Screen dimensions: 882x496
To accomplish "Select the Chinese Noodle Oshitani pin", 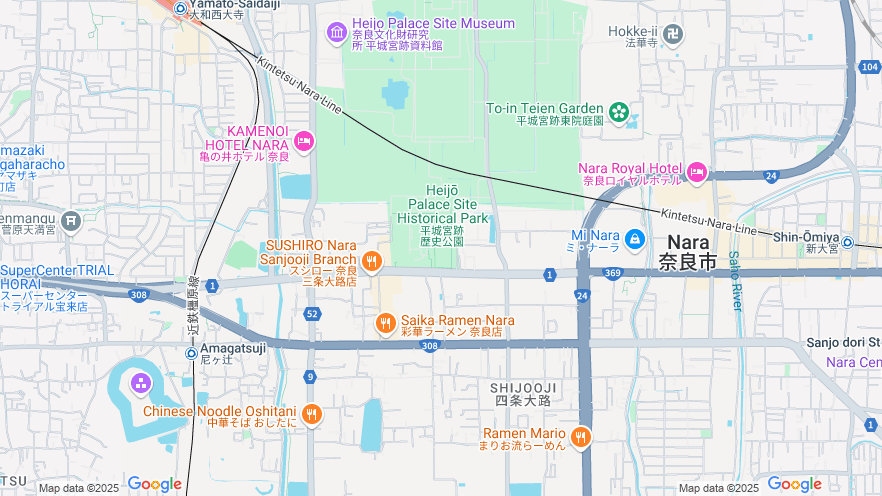I will [x=312, y=415].
